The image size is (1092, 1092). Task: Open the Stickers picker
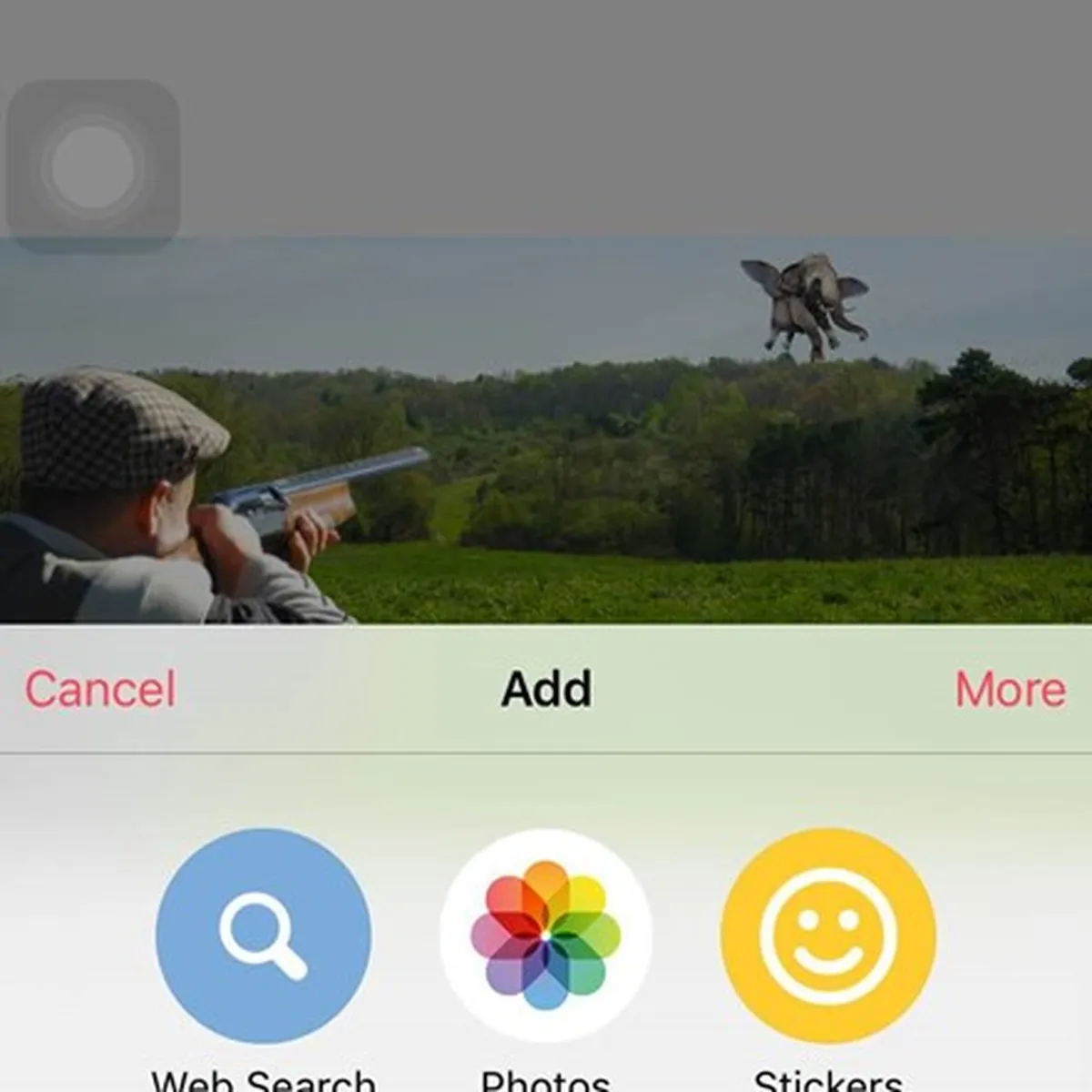tap(828, 935)
